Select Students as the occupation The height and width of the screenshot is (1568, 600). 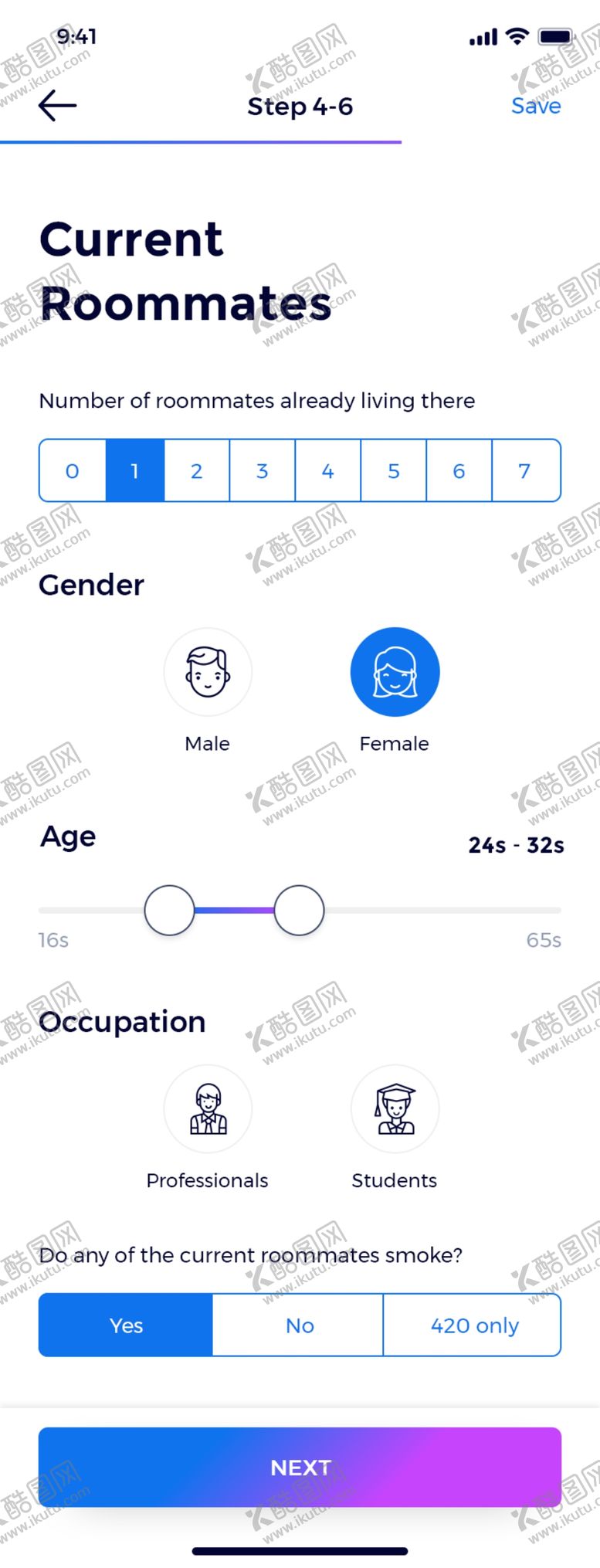(395, 1109)
